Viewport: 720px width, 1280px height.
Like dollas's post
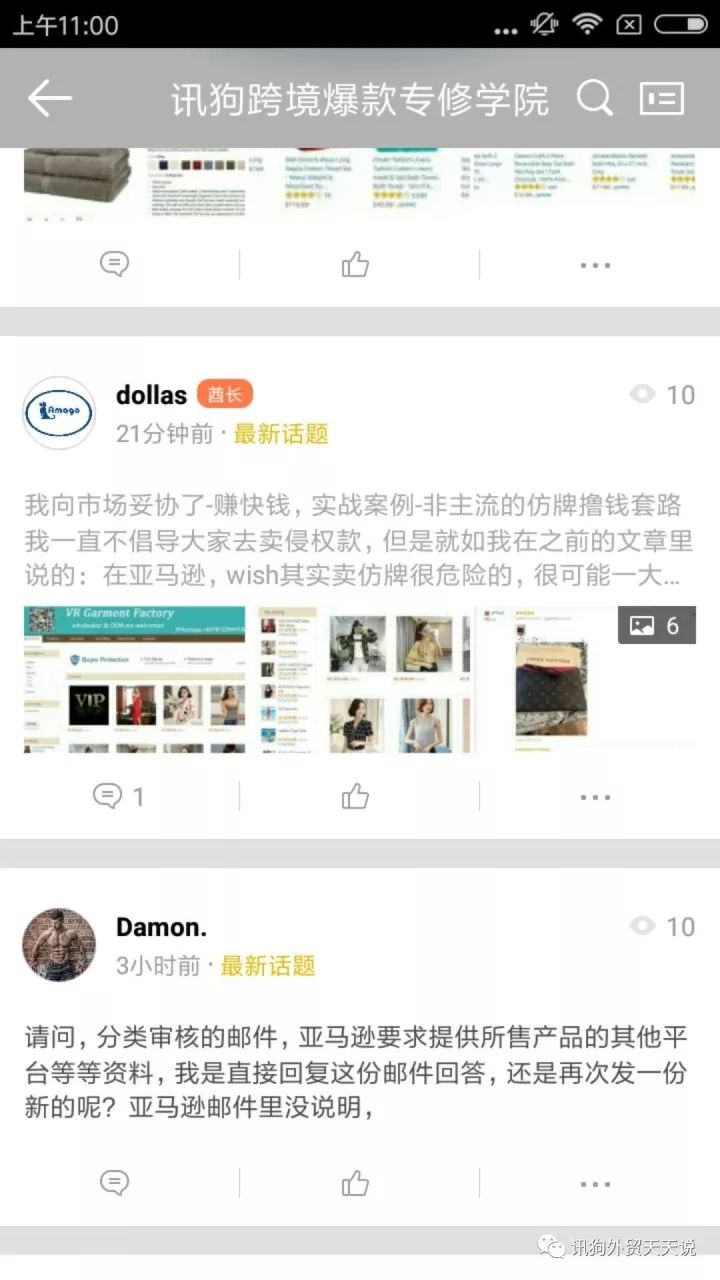click(x=355, y=796)
